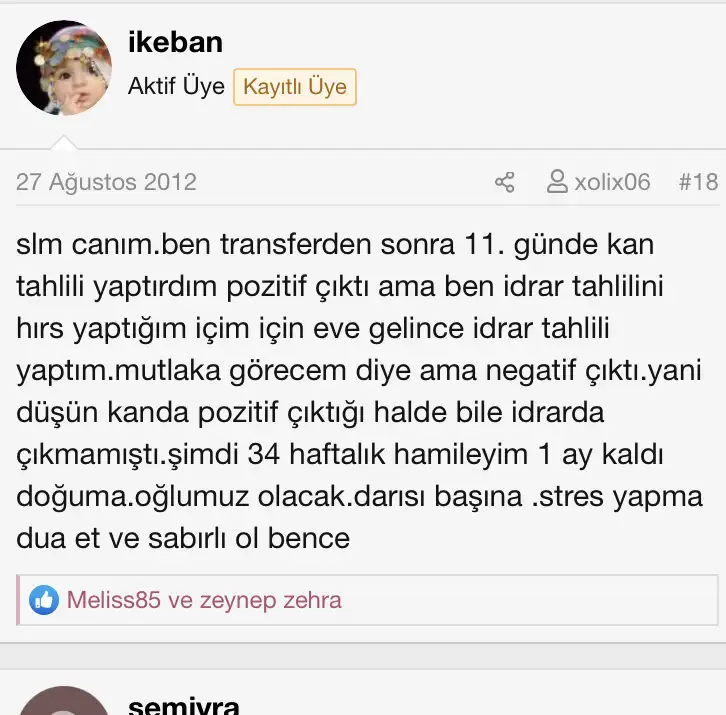Viewport: 726px width, 715px height.
Task: Open ikeban's profile avatar
Action: pos(64,68)
